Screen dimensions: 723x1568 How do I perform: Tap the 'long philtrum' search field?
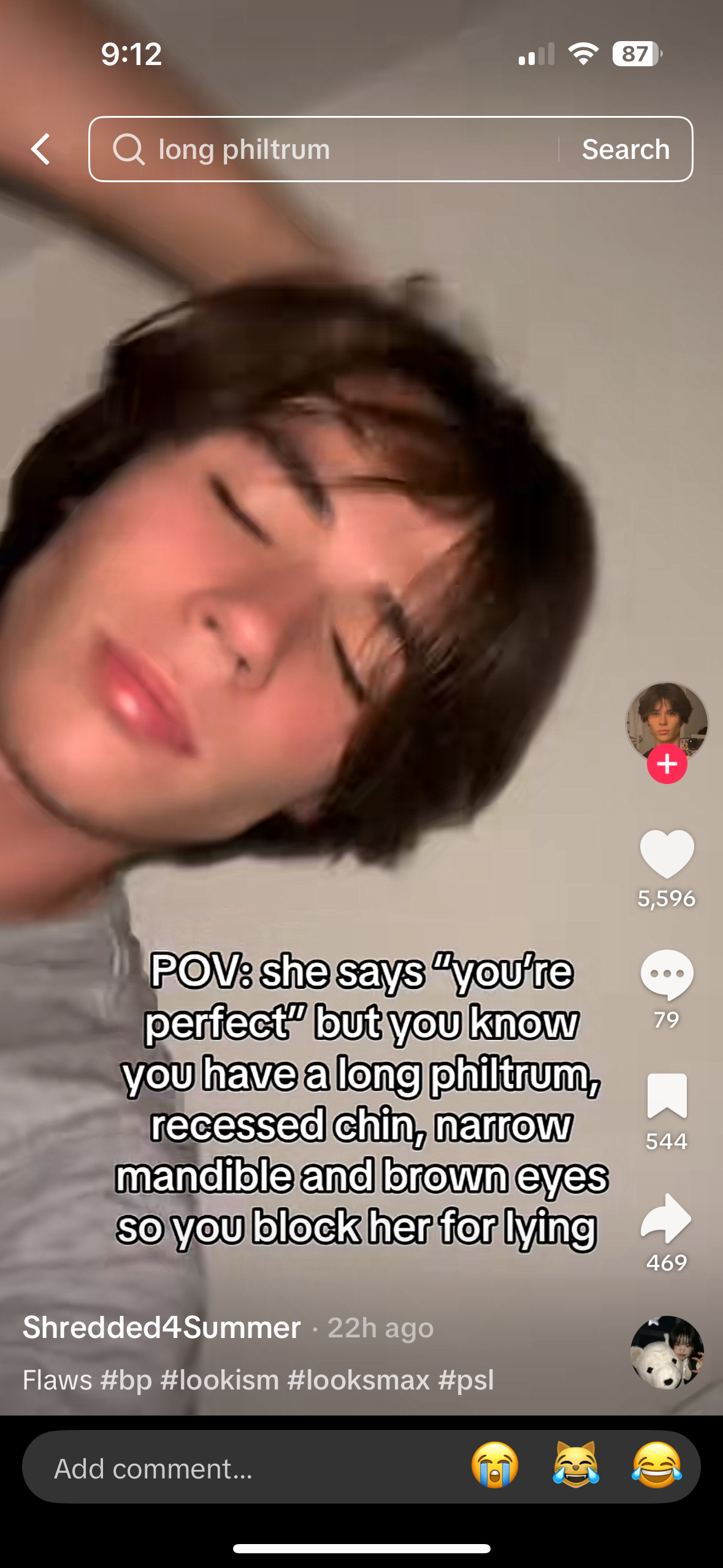[331, 149]
